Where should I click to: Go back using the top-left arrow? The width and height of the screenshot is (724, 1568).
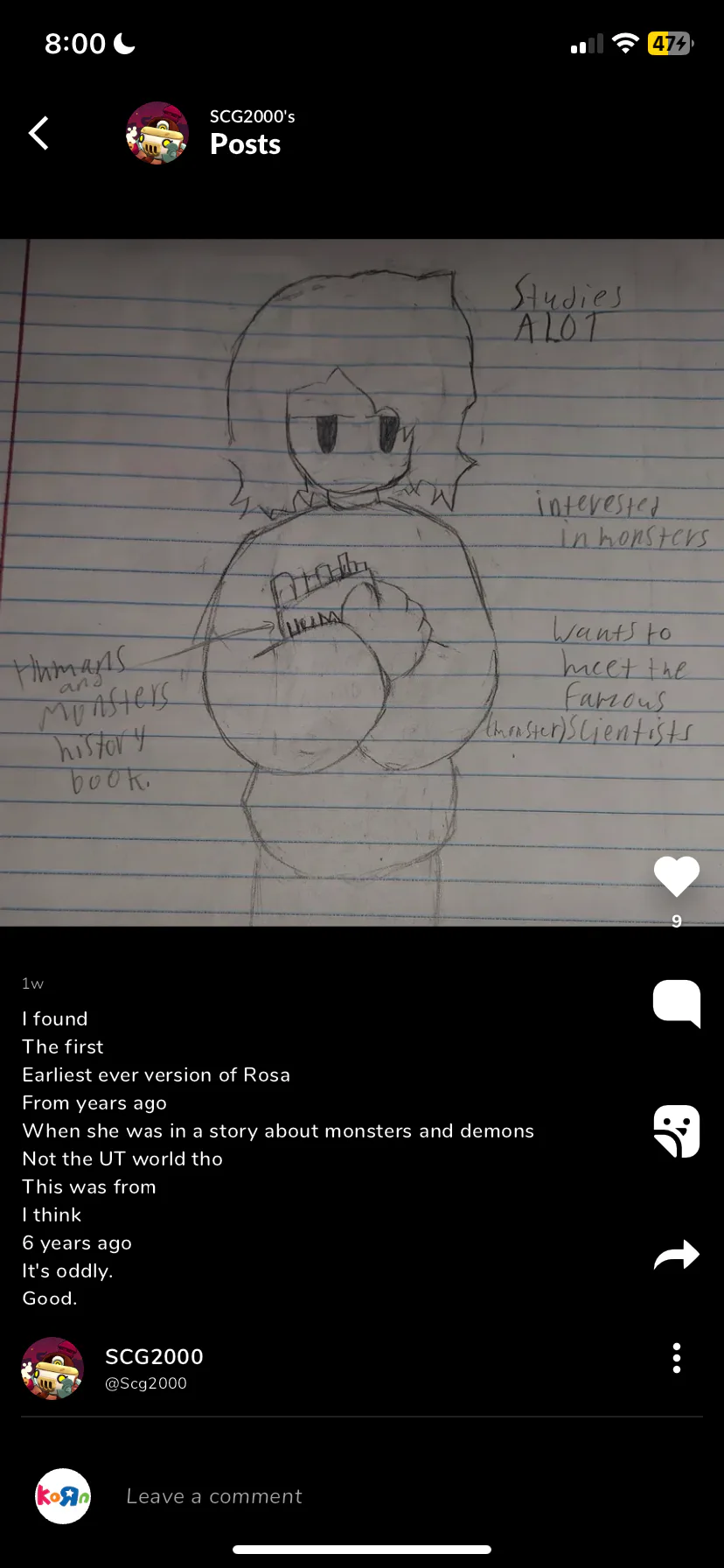point(38,133)
